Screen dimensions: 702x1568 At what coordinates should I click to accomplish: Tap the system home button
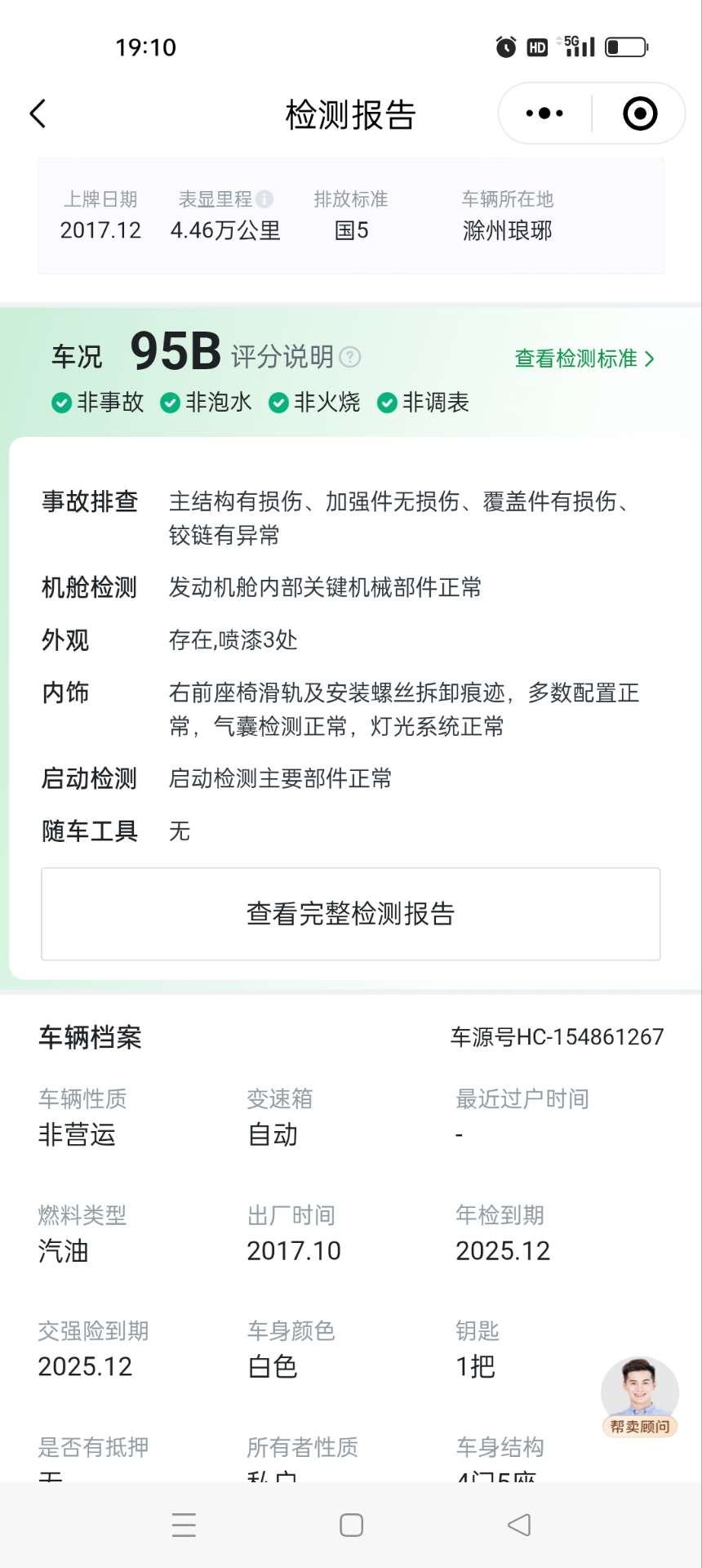351,1525
